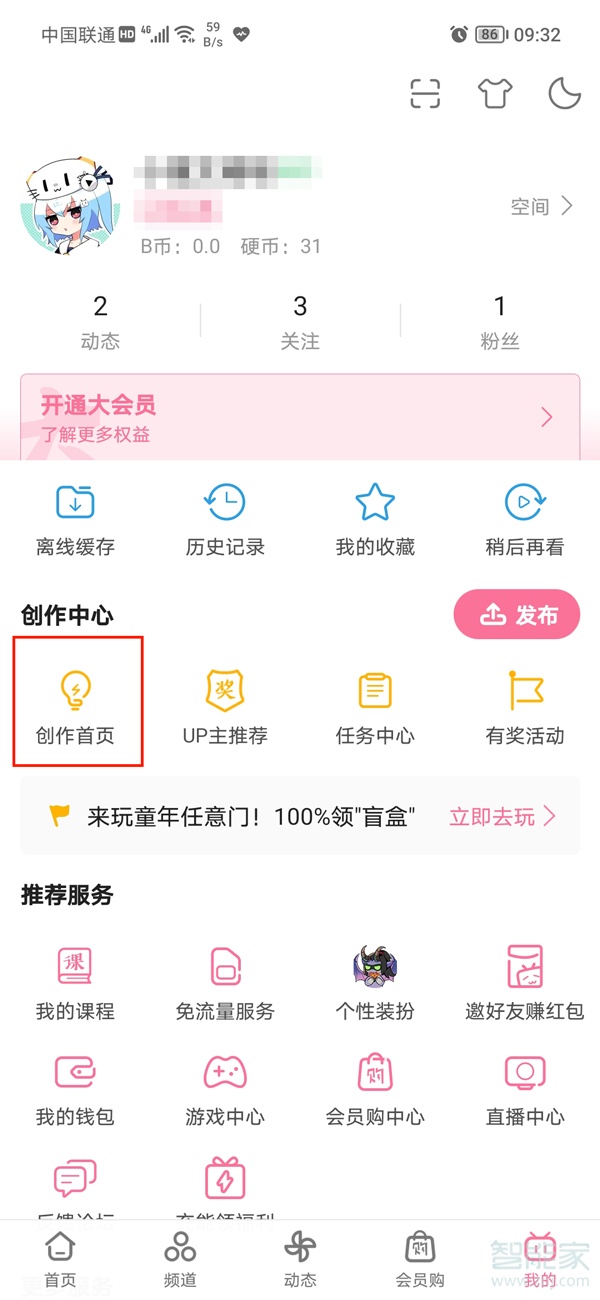Switch to the 首页 home tab
Screen dimensions: 600x1300
click(x=61, y=1259)
